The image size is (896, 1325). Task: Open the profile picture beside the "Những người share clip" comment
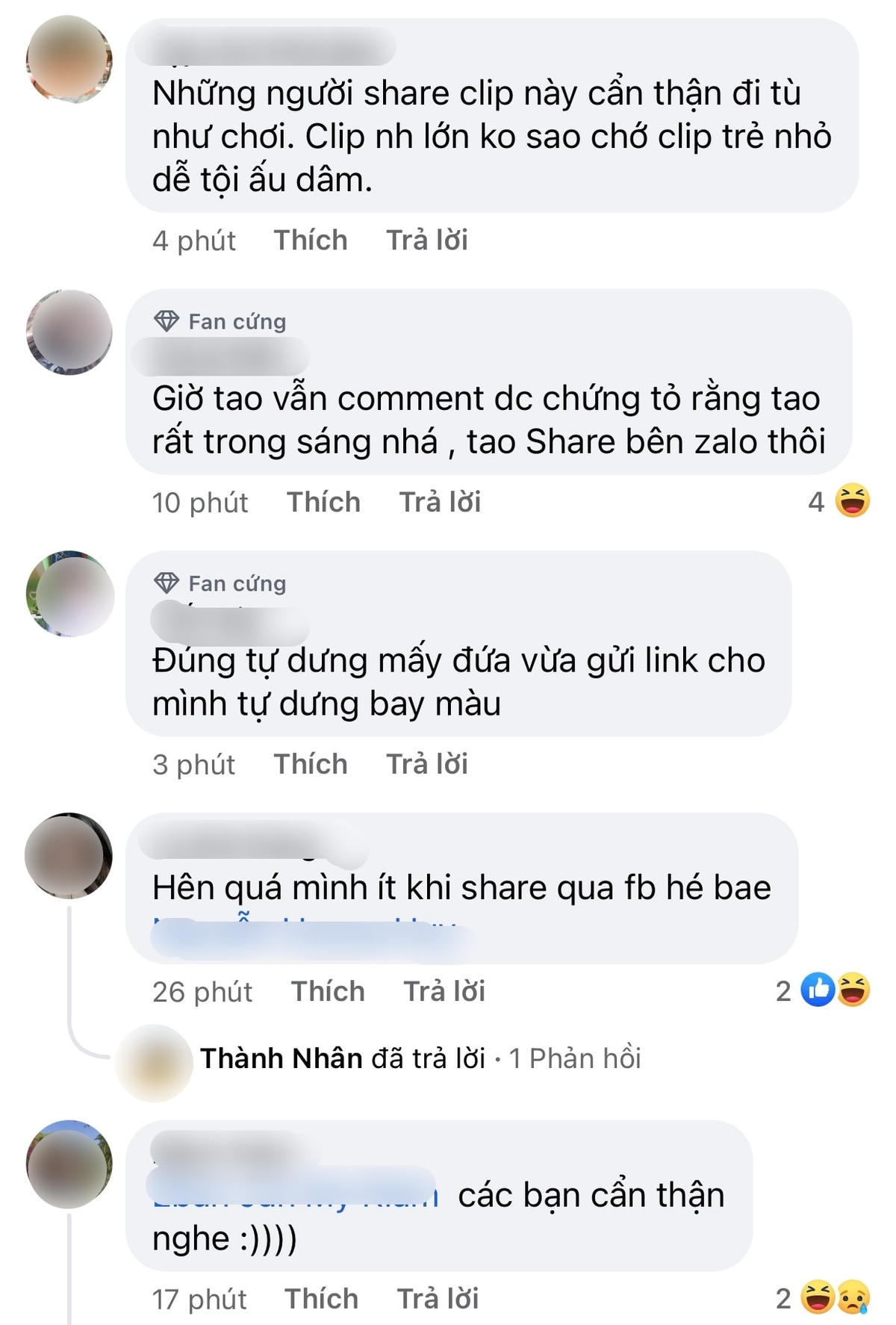click(x=69, y=59)
